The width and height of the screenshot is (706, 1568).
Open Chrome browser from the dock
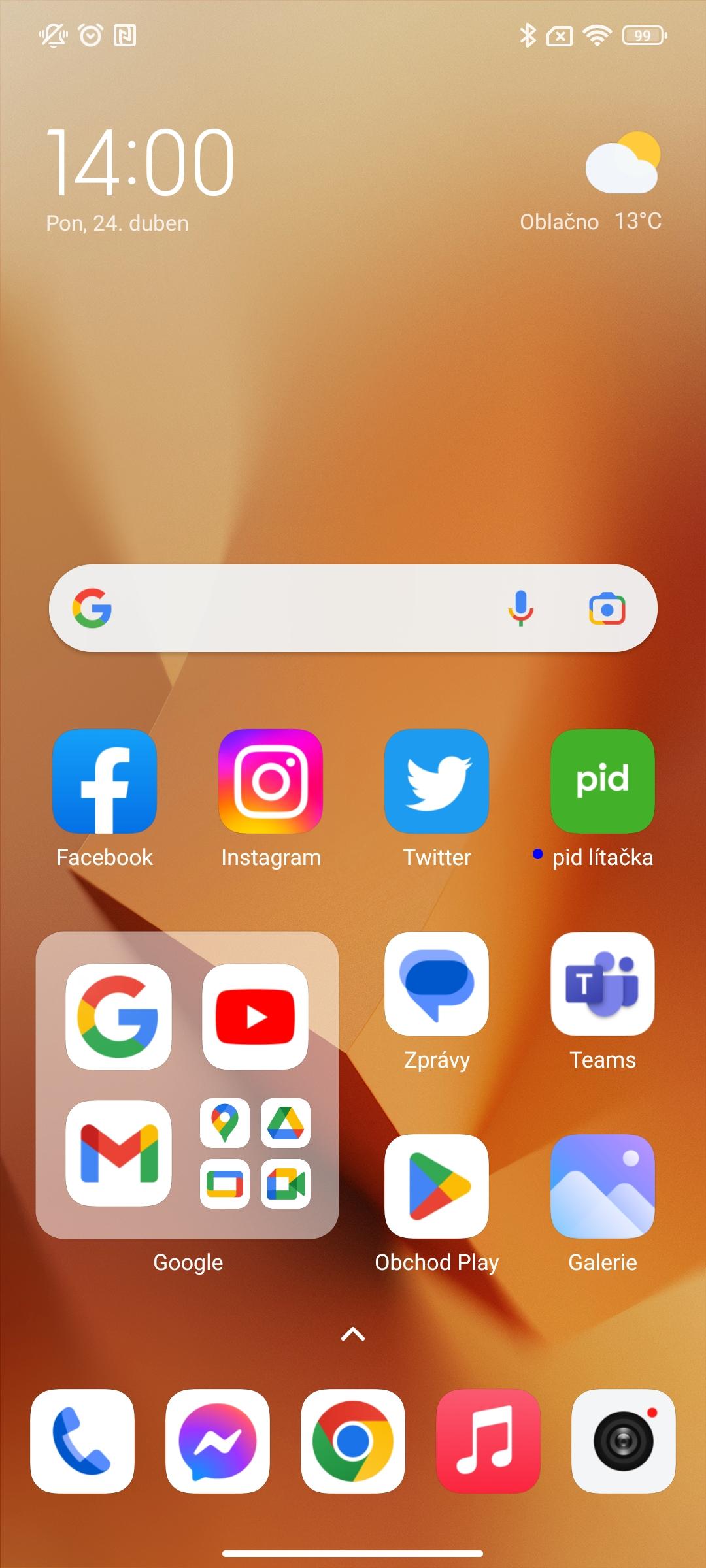[x=353, y=1441]
